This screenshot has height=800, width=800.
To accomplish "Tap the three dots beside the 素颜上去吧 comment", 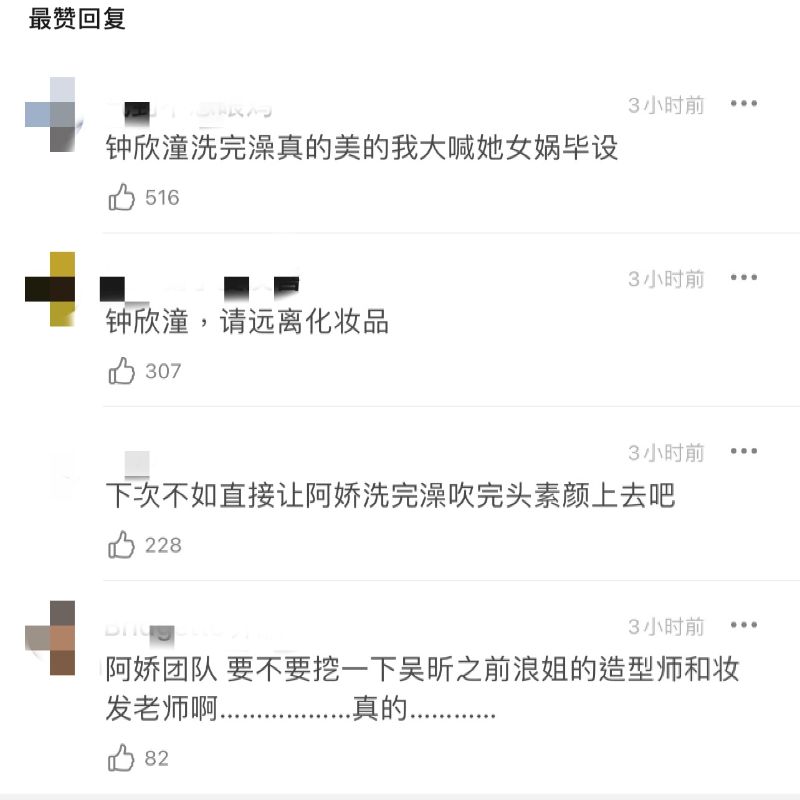I will click(743, 452).
